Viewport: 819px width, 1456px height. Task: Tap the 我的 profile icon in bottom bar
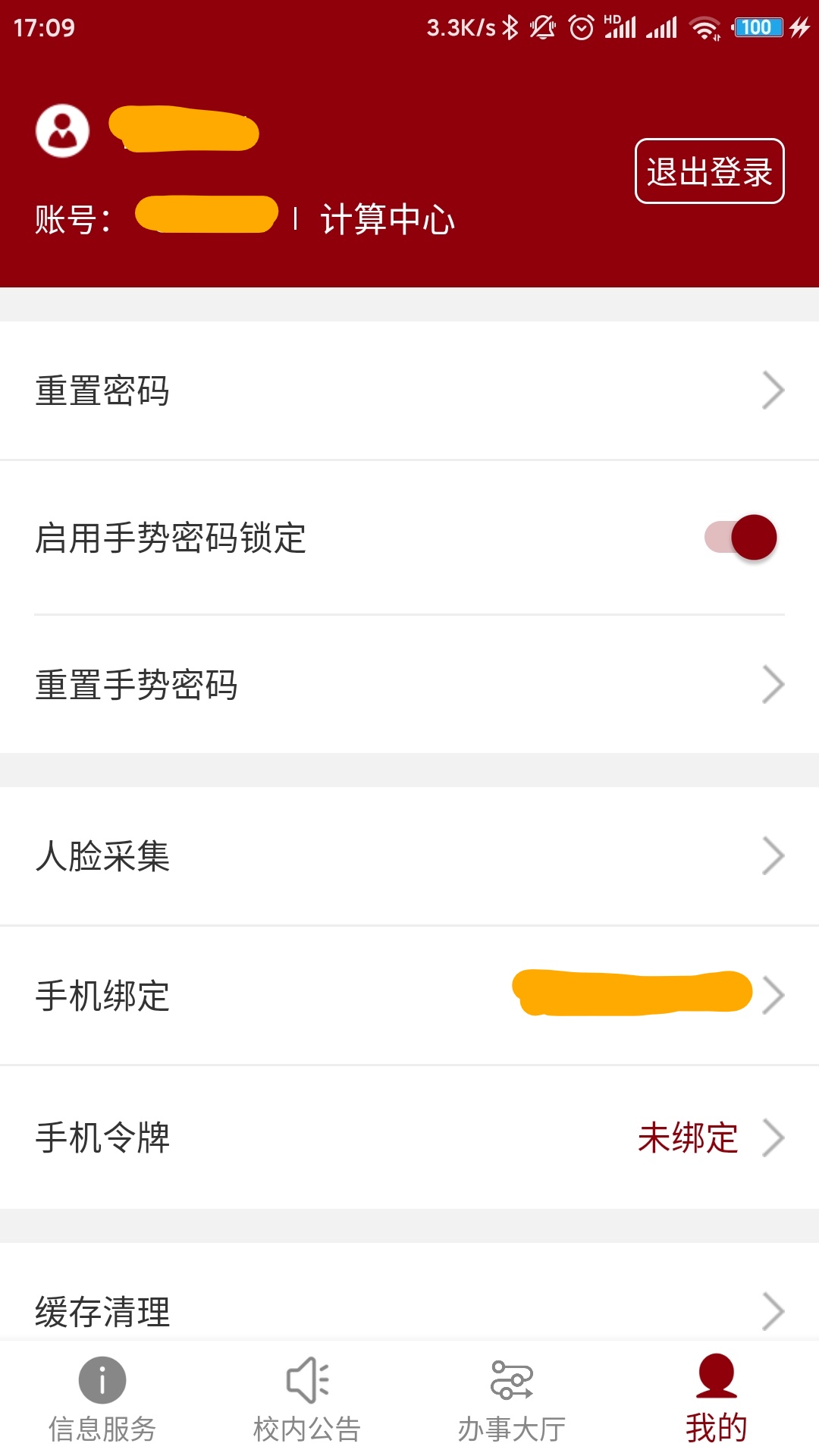pos(716,1382)
